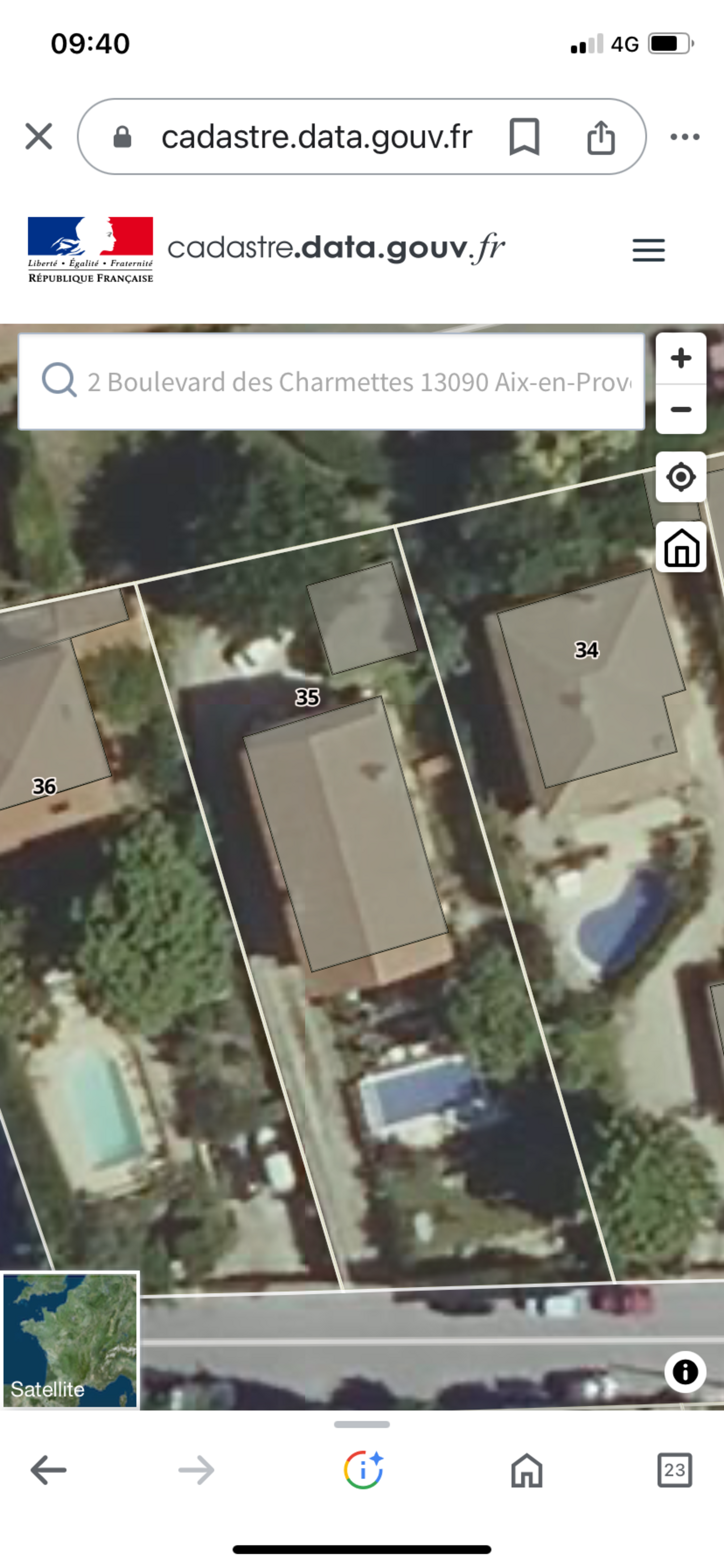The image size is (724, 1568).
Task: Bookmark the cadastre.data.gouv.fr page
Action: (x=524, y=136)
